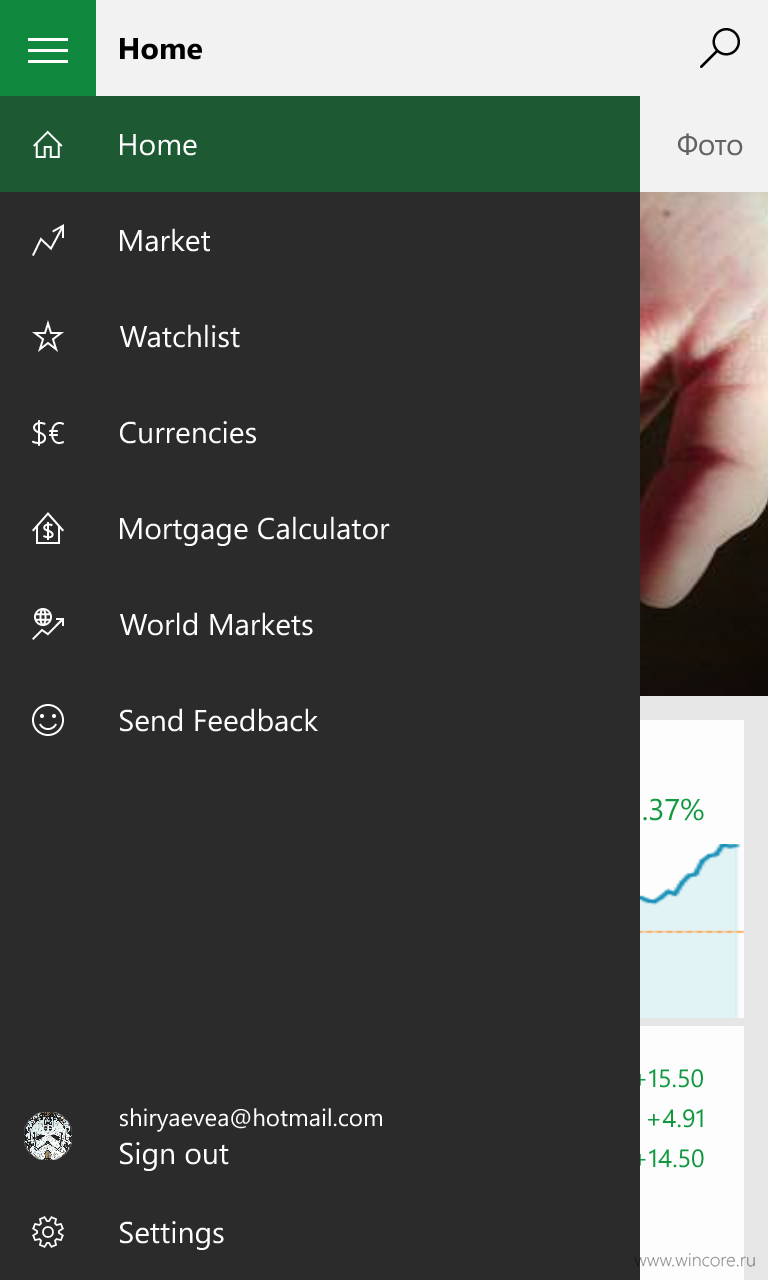Screen dimensions: 768x1280
Task: Launch the Mortgage Calculator
Action: click(320, 528)
